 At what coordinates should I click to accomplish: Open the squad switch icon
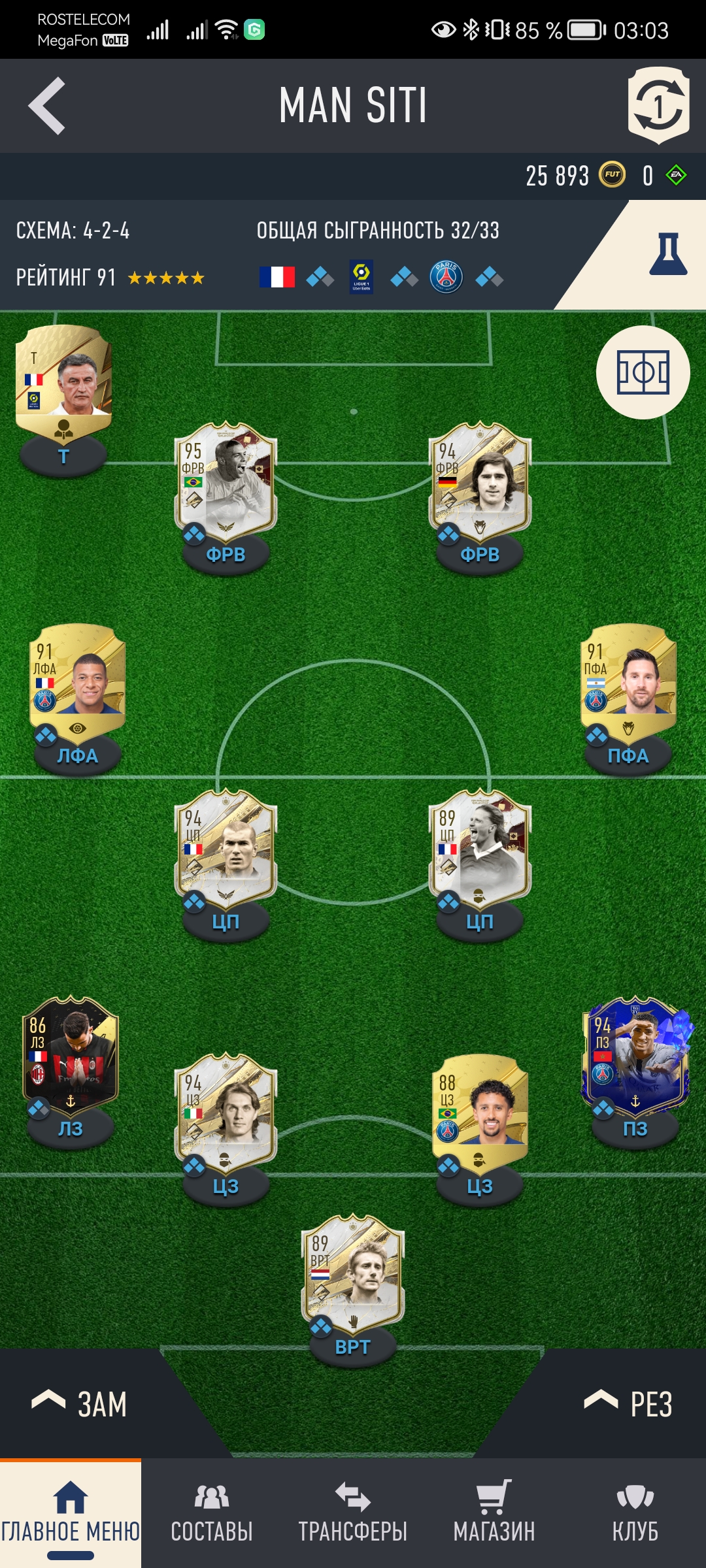(658, 106)
